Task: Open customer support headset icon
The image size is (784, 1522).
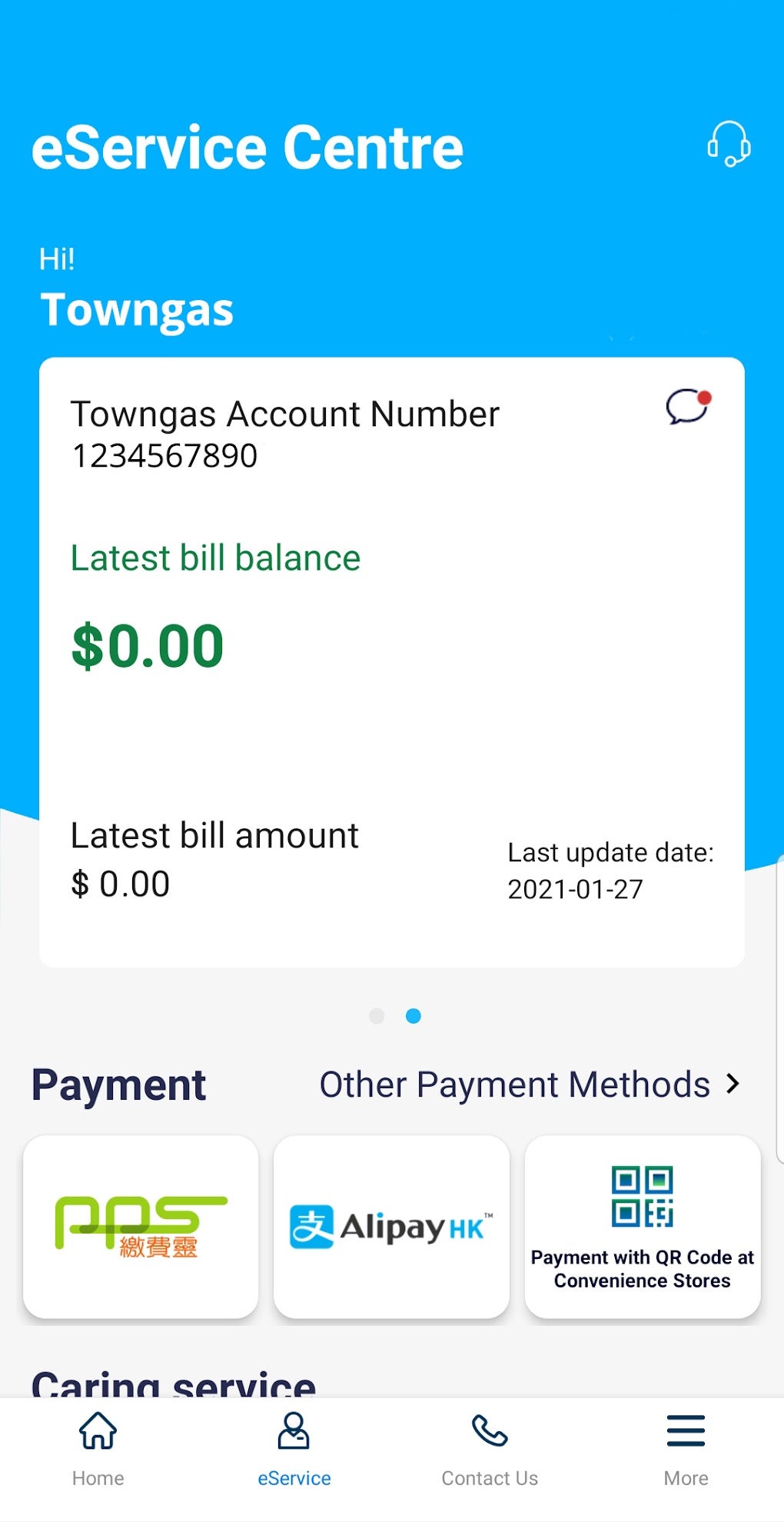Action: pos(728,144)
